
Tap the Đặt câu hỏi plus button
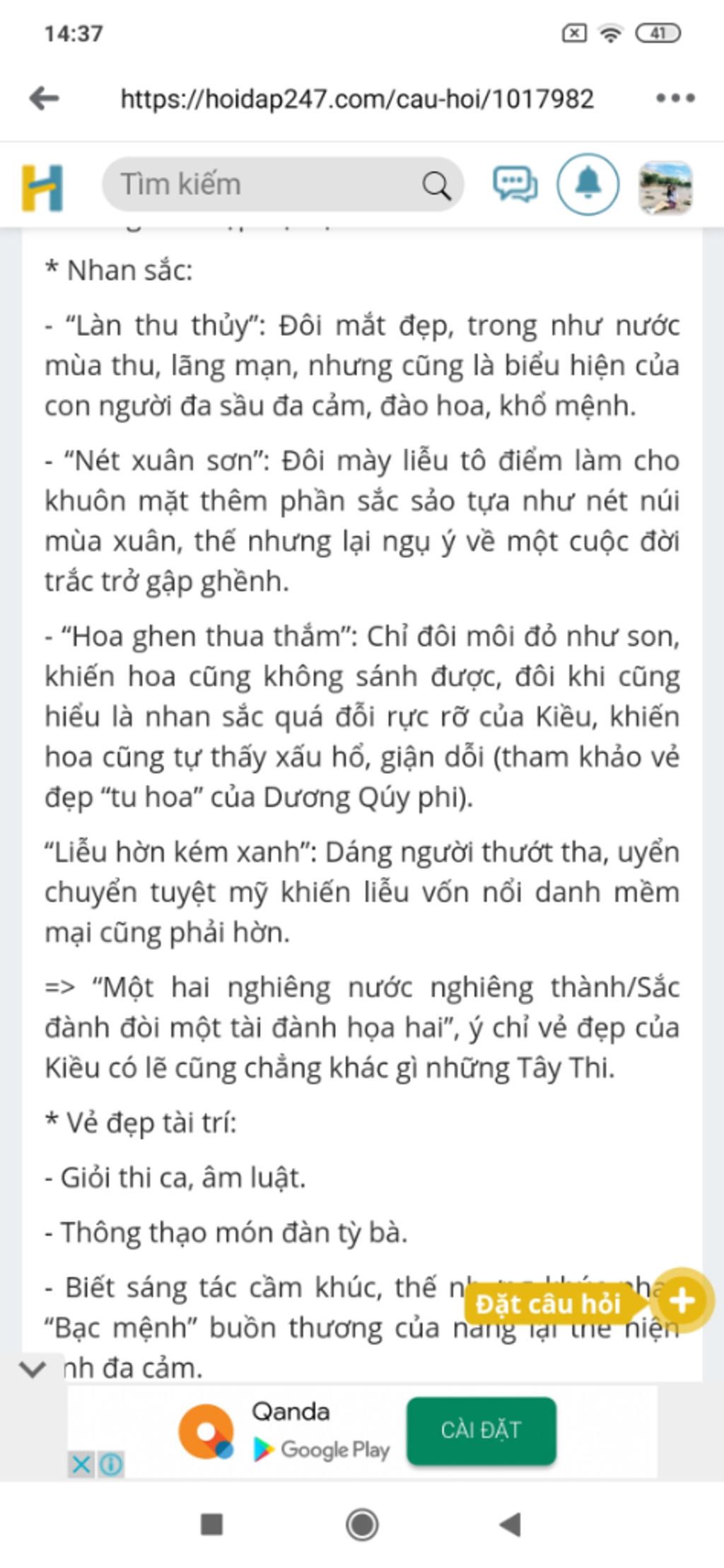[x=682, y=1301]
